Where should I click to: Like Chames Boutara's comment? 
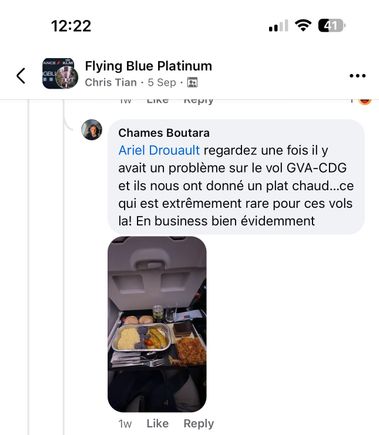(157, 423)
